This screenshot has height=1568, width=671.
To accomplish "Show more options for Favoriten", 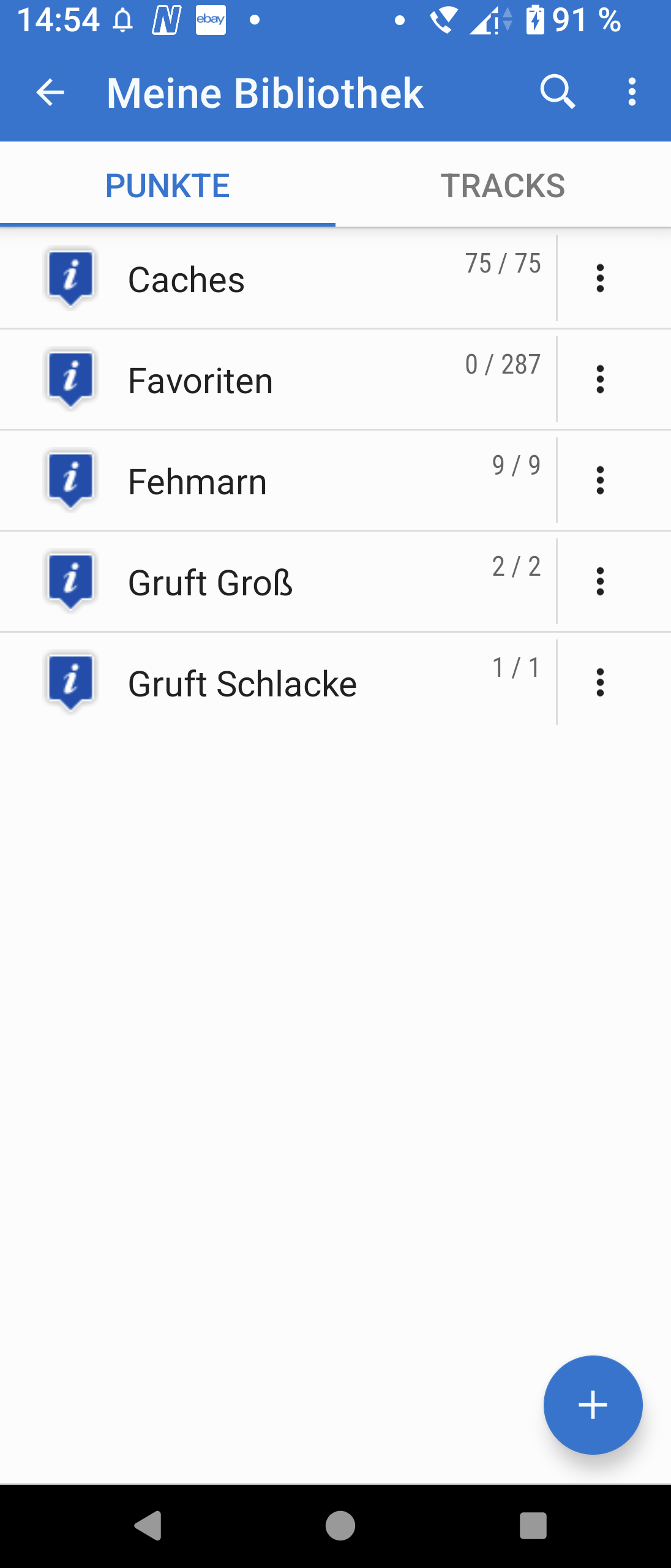I will [600, 380].
